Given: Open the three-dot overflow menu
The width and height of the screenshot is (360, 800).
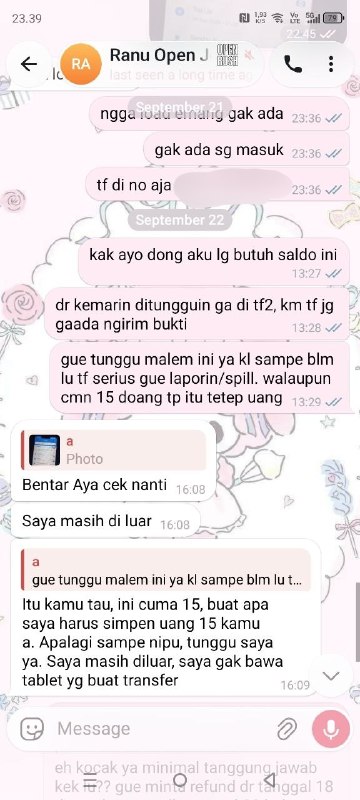Looking at the screenshot, I should point(331,64).
